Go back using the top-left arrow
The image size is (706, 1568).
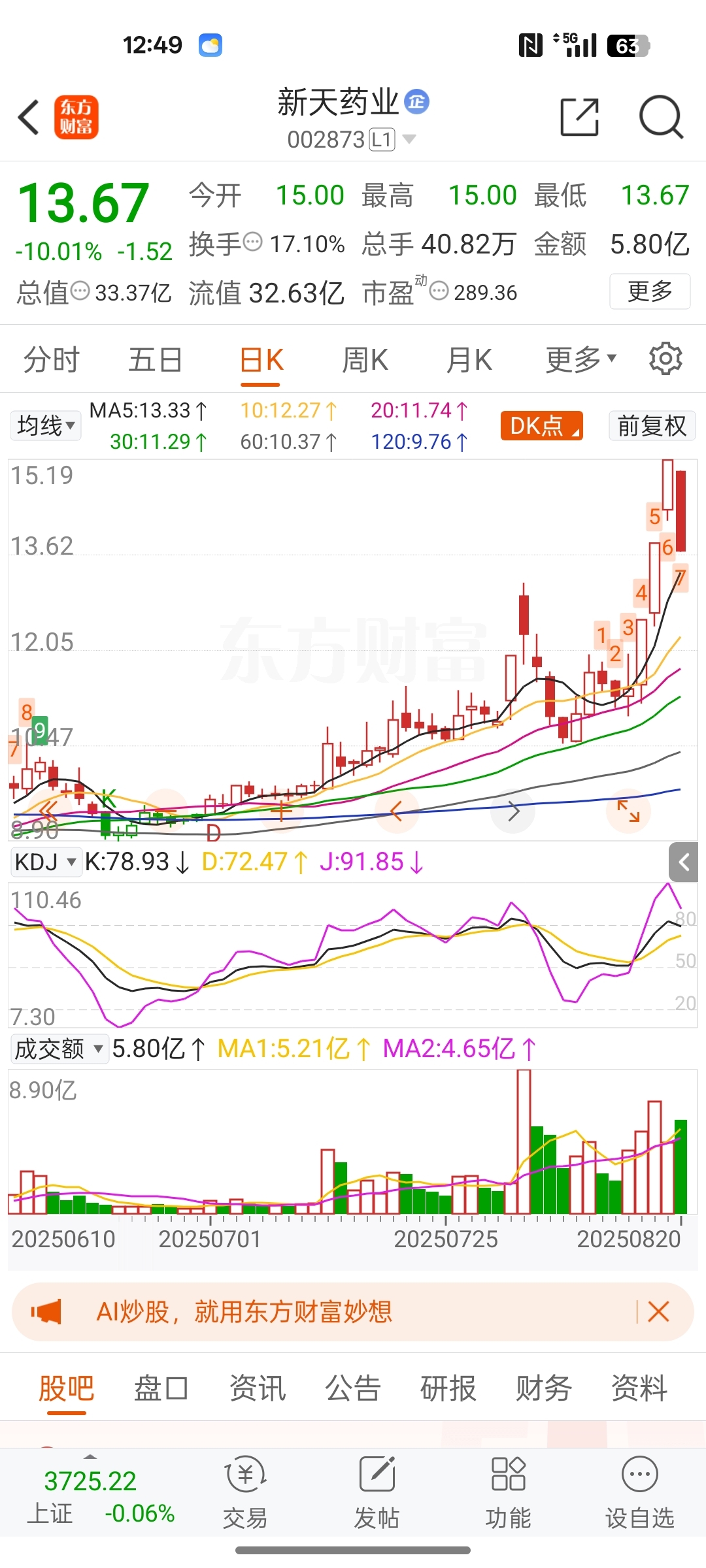(x=29, y=118)
